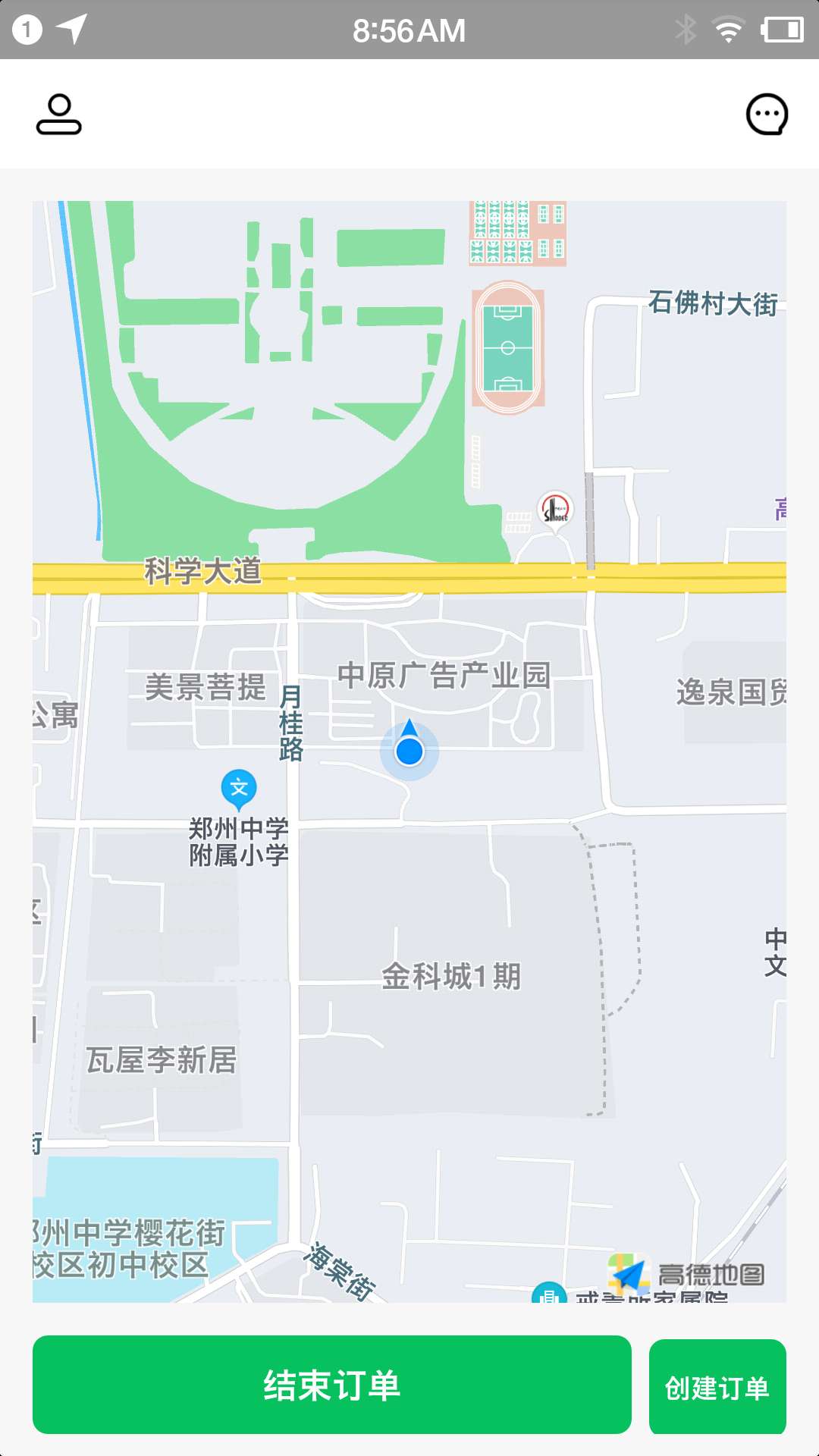The image size is (819, 1456).
Task: Tap the blue current location marker
Action: pyautogui.click(x=409, y=752)
